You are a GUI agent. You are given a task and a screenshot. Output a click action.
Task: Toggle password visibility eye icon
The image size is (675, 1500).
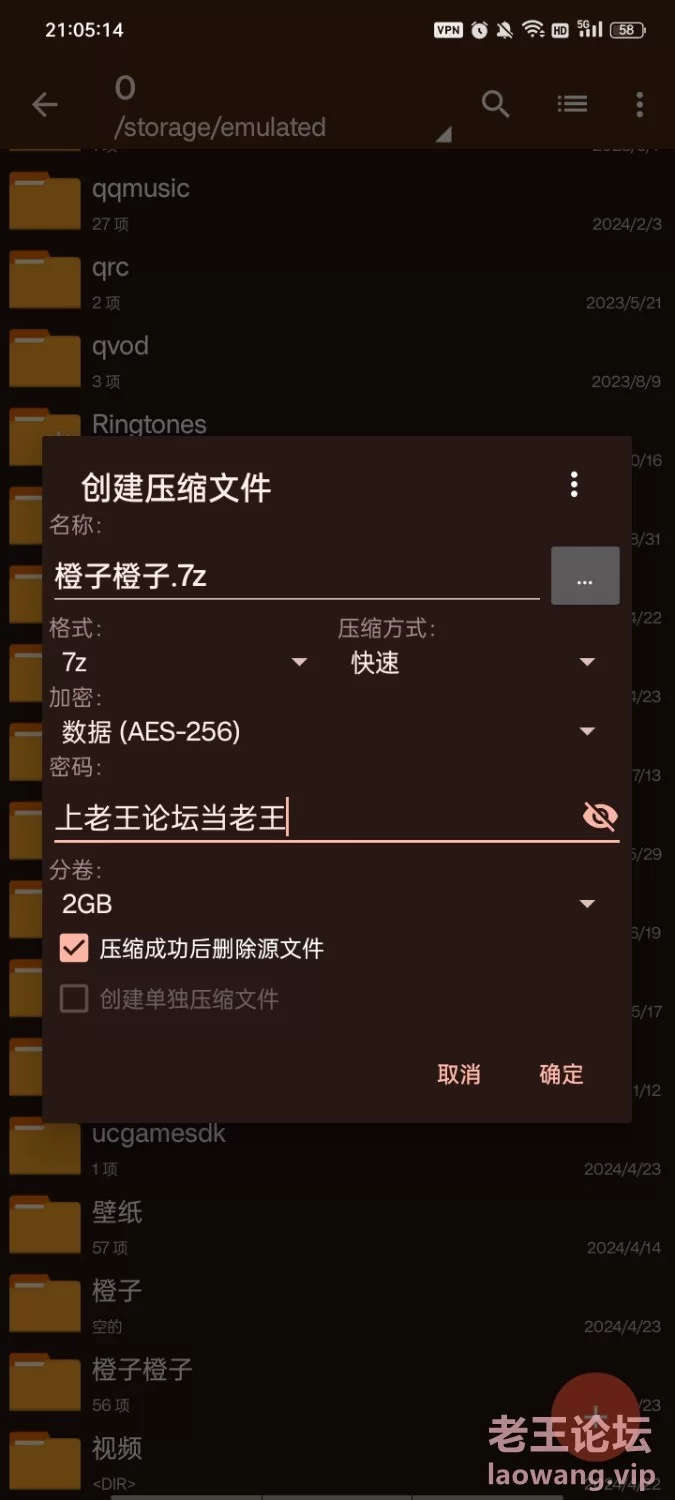(x=600, y=817)
